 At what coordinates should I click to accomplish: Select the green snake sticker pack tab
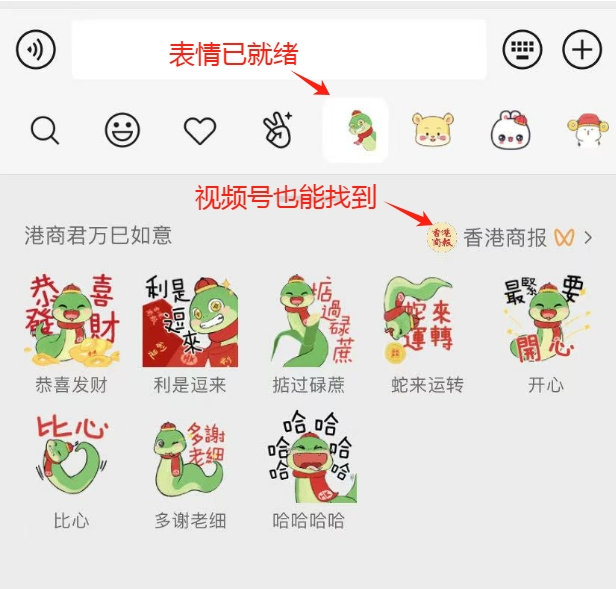356,131
